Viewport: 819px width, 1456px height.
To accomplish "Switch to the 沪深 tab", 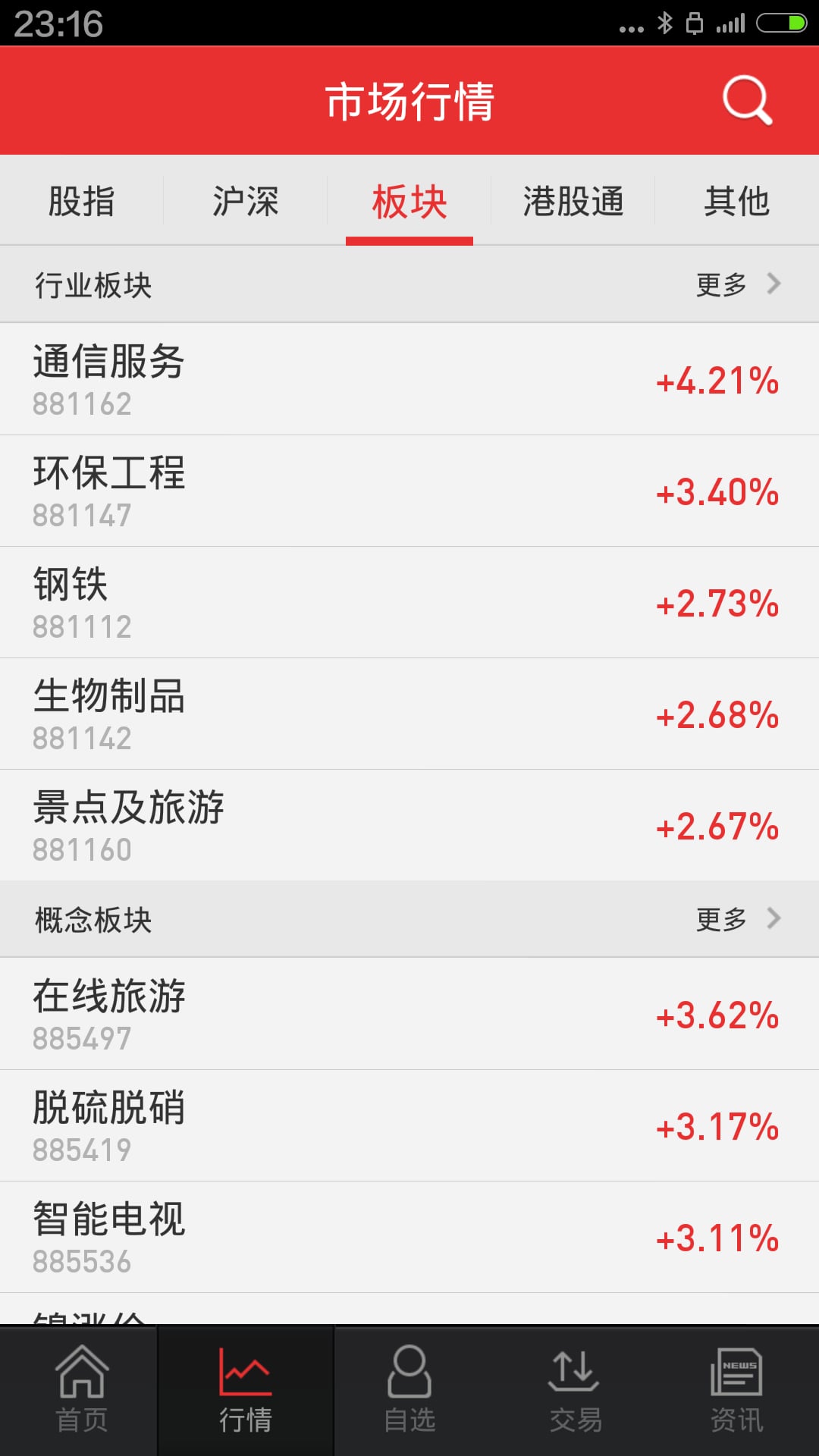I will [x=246, y=200].
